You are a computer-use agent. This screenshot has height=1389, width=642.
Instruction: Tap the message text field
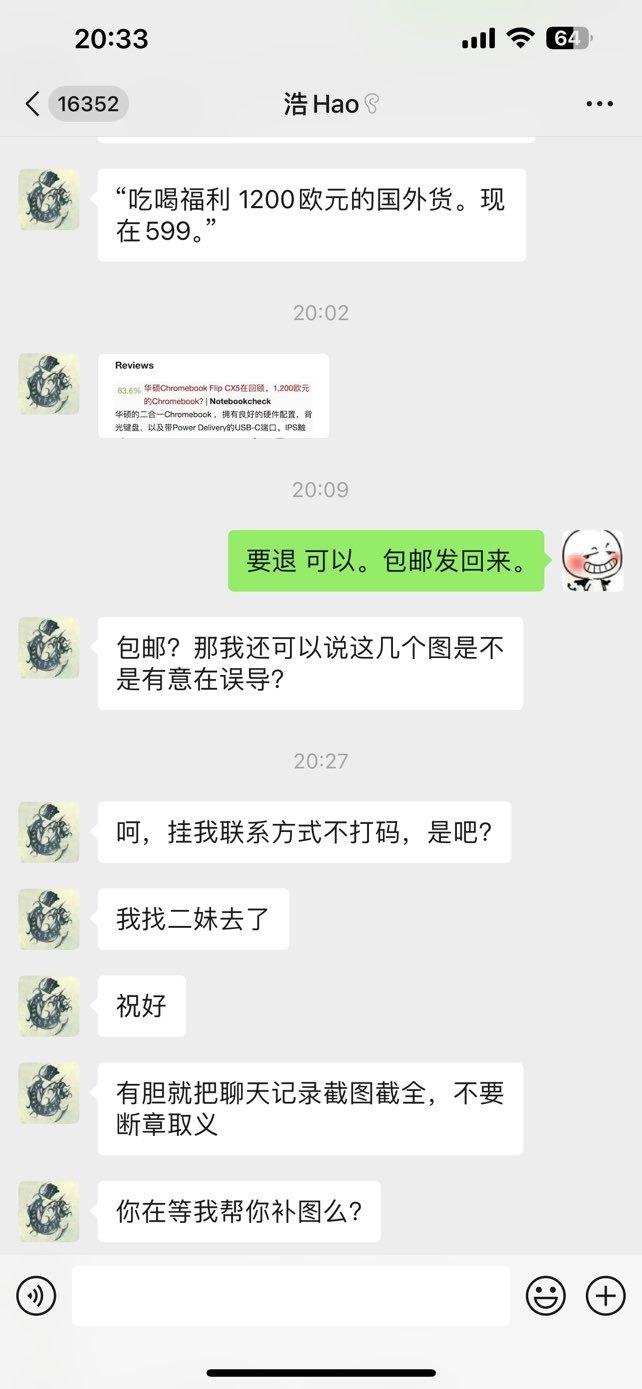click(291, 1296)
